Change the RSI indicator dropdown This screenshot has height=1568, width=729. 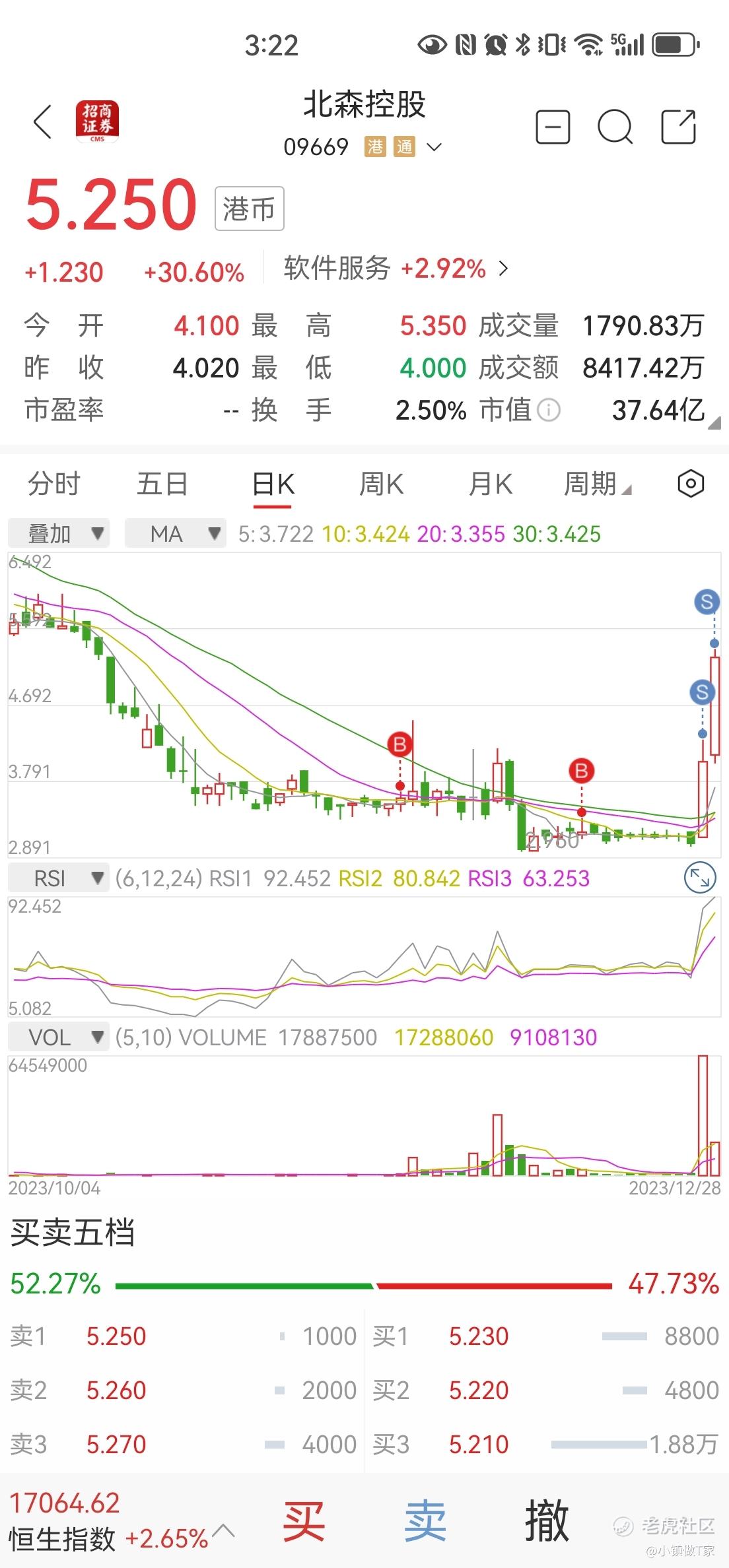pyautogui.click(x=59, y=878)
